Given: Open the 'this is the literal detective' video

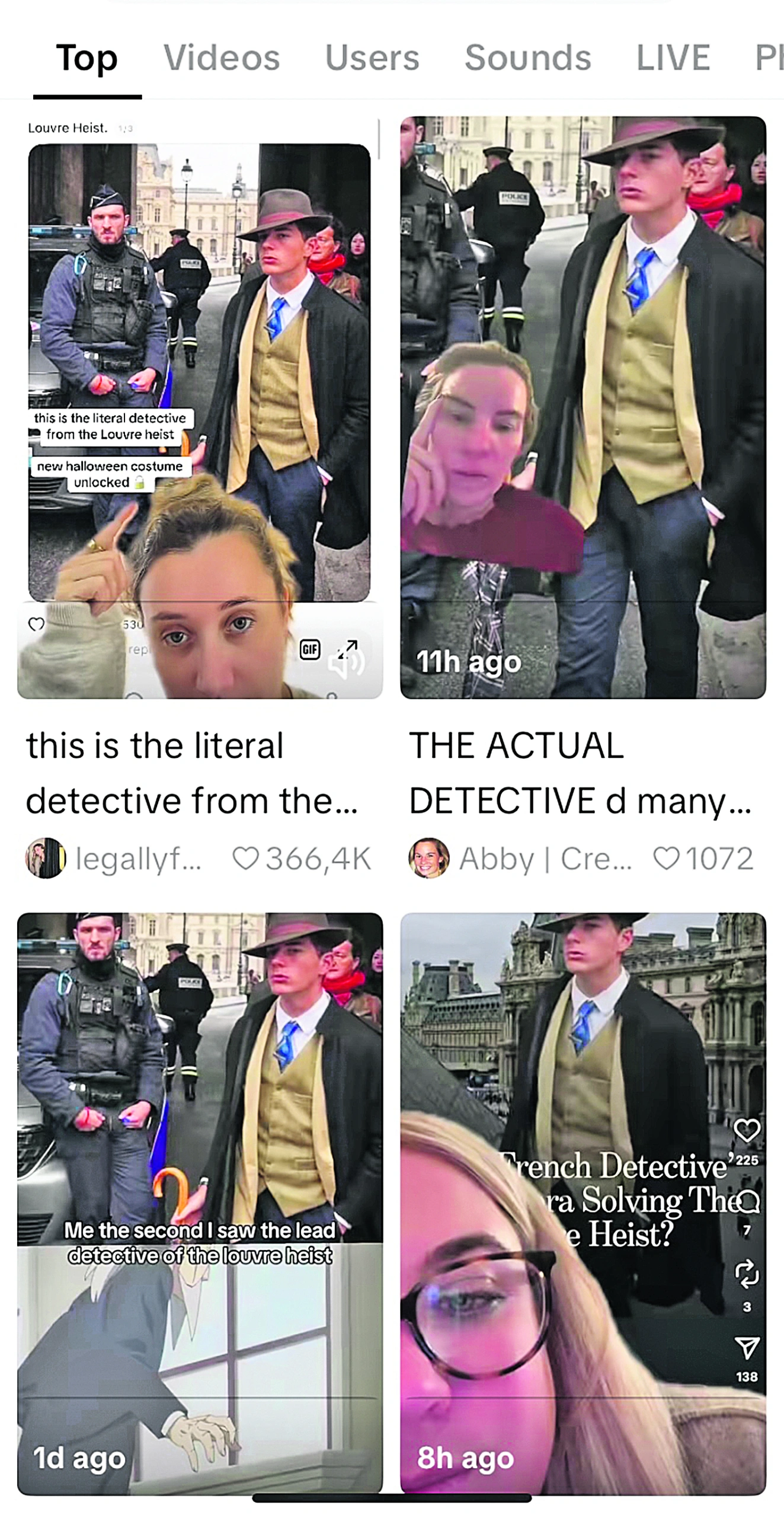Looking at the screenshot, I should [x=200, y=408].
